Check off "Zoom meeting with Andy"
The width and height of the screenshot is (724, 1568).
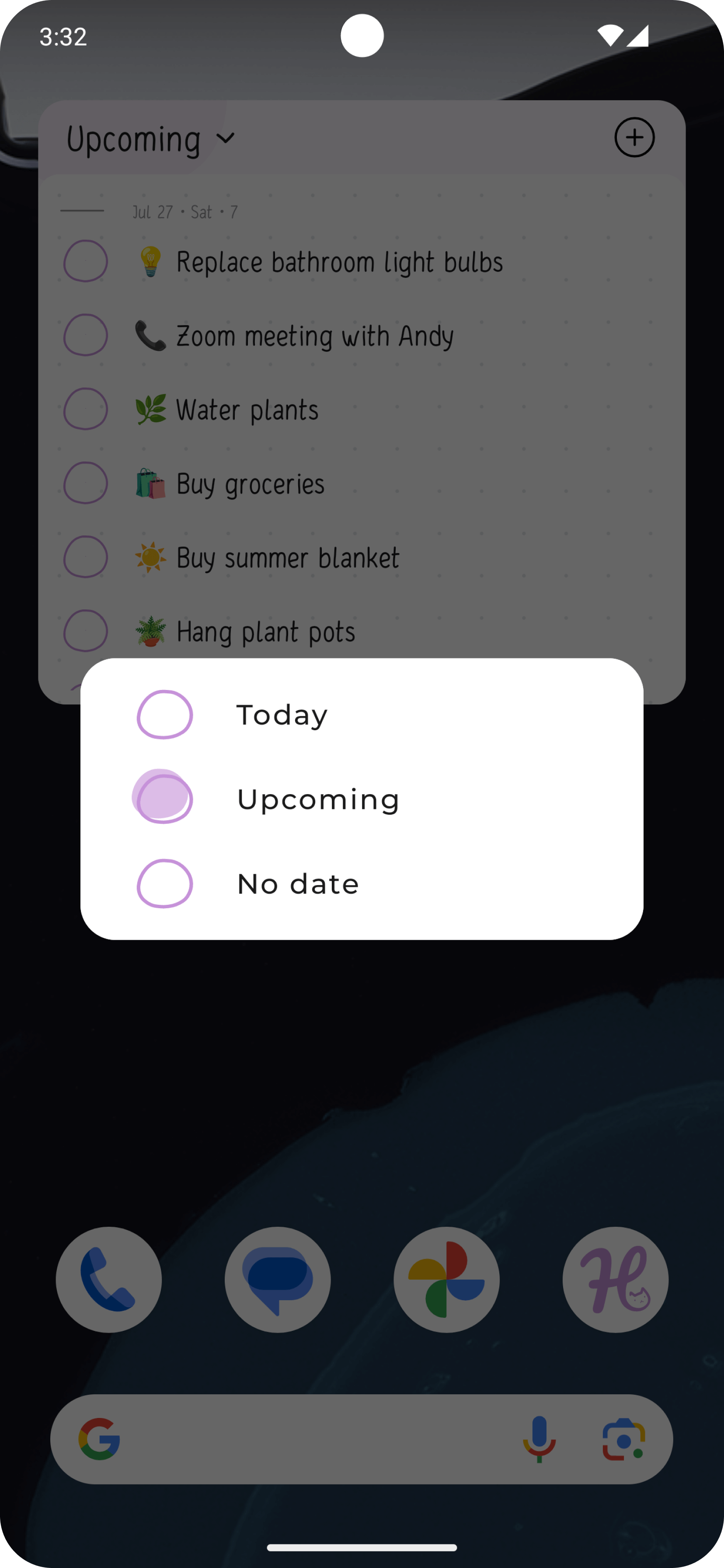pos(85,335)
